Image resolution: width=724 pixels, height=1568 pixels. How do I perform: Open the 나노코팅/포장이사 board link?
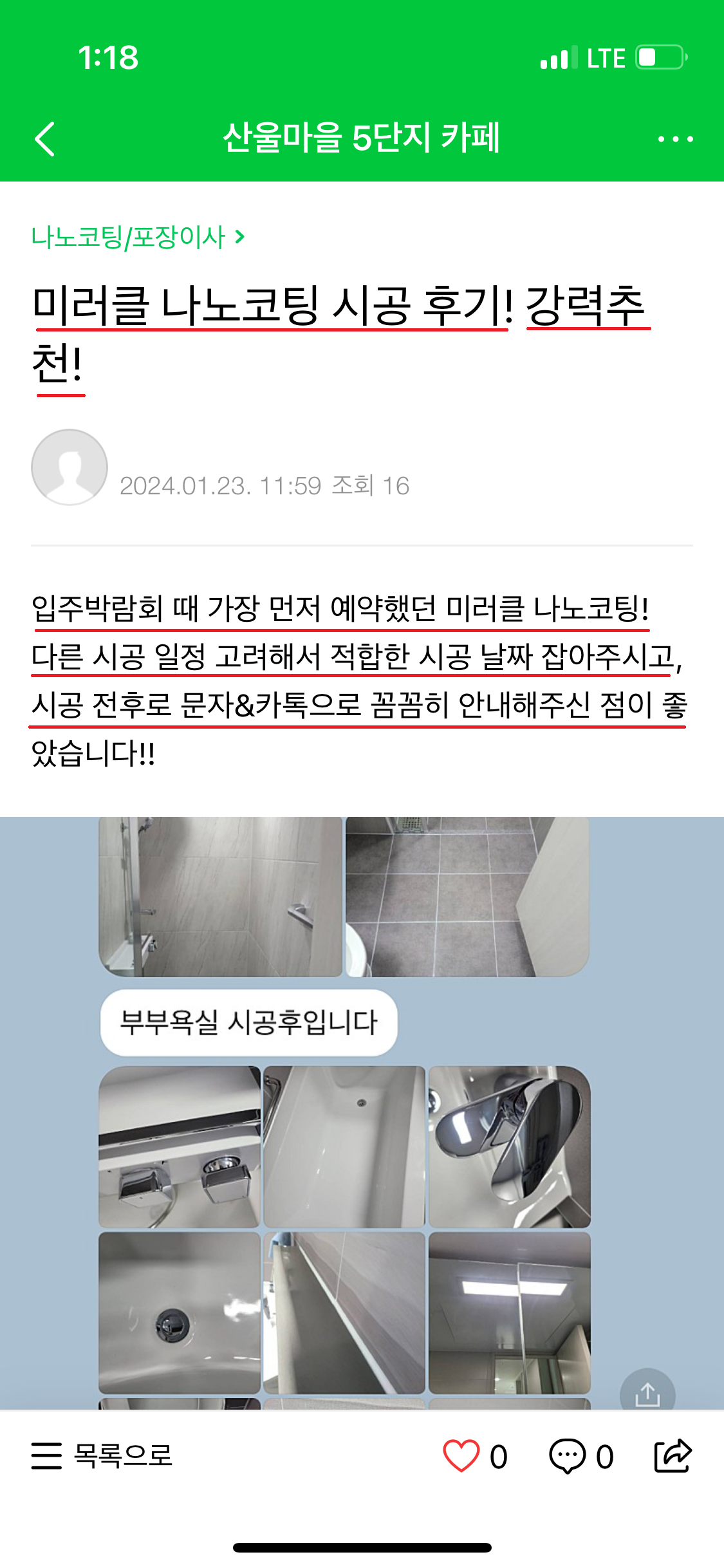tap(138, 238)
